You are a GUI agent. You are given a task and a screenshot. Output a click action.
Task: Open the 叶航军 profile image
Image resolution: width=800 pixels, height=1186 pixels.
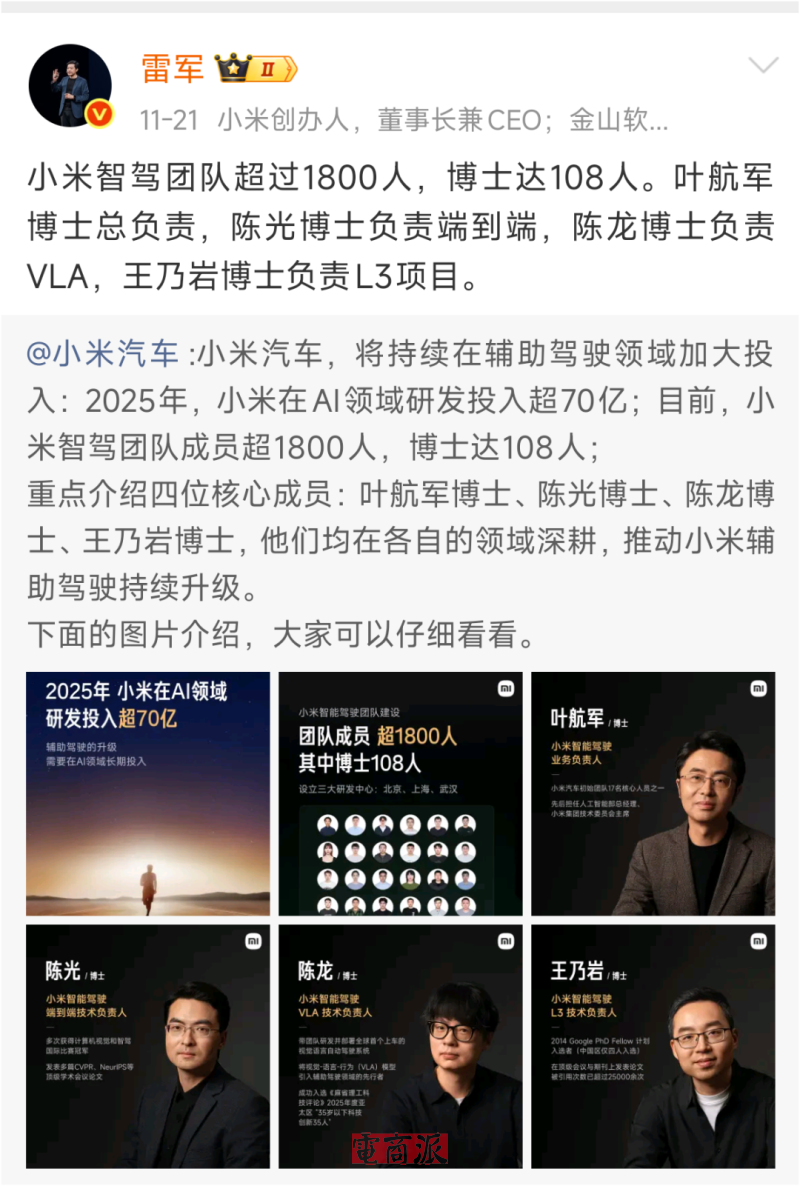point(653,793)
